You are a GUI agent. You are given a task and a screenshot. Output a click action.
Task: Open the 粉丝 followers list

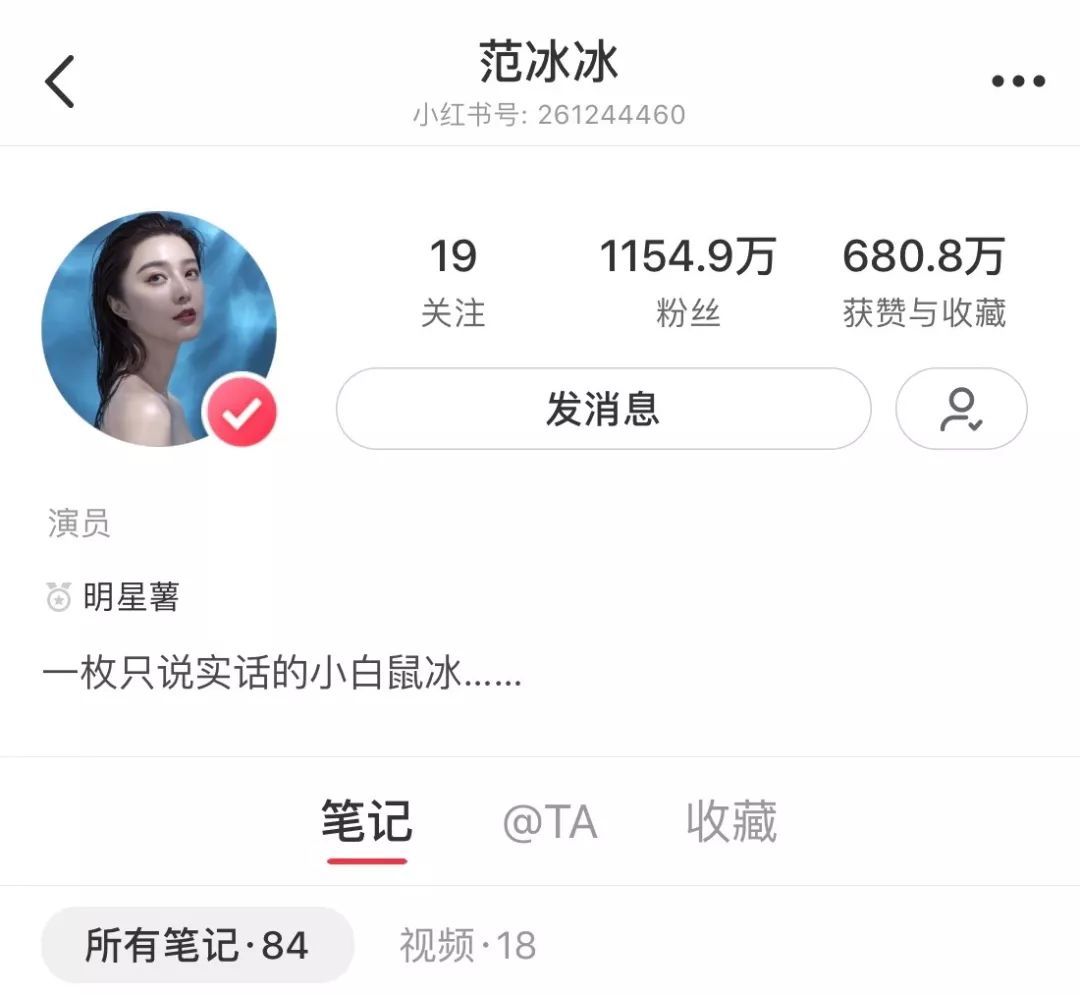pos(688,282)
